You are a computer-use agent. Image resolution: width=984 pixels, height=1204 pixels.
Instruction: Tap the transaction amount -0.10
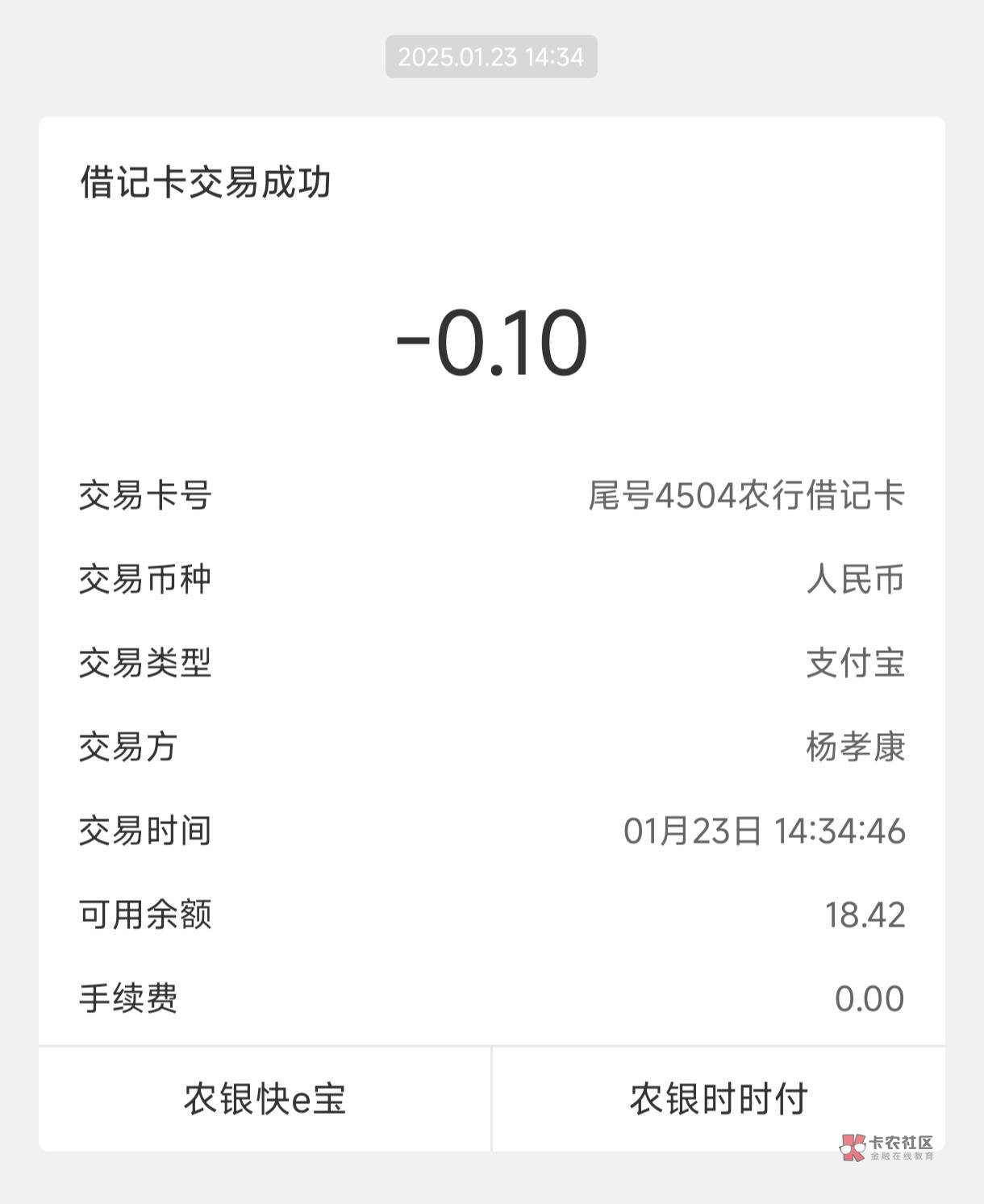tap(492, 342)
